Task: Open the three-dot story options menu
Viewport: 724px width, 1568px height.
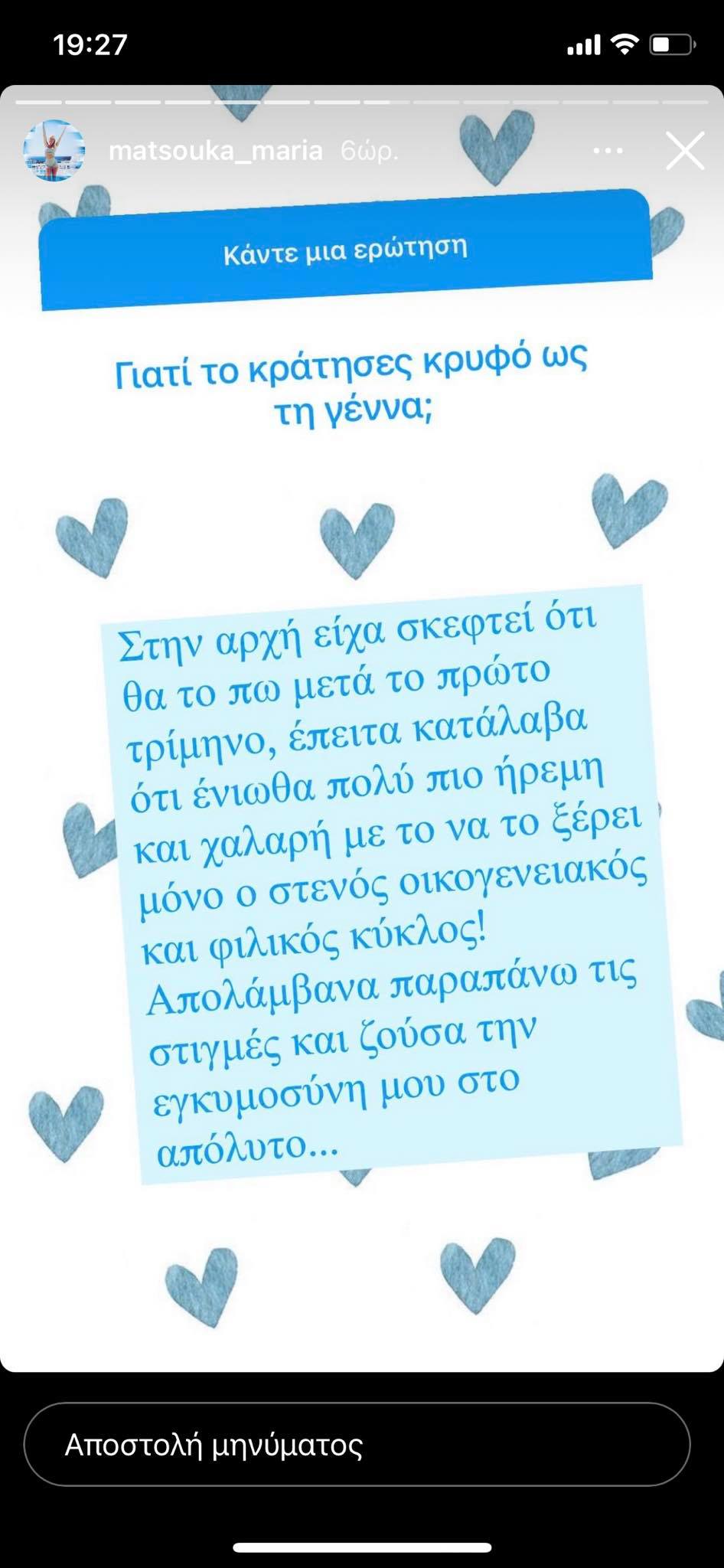Action: [x=608, y=151]
